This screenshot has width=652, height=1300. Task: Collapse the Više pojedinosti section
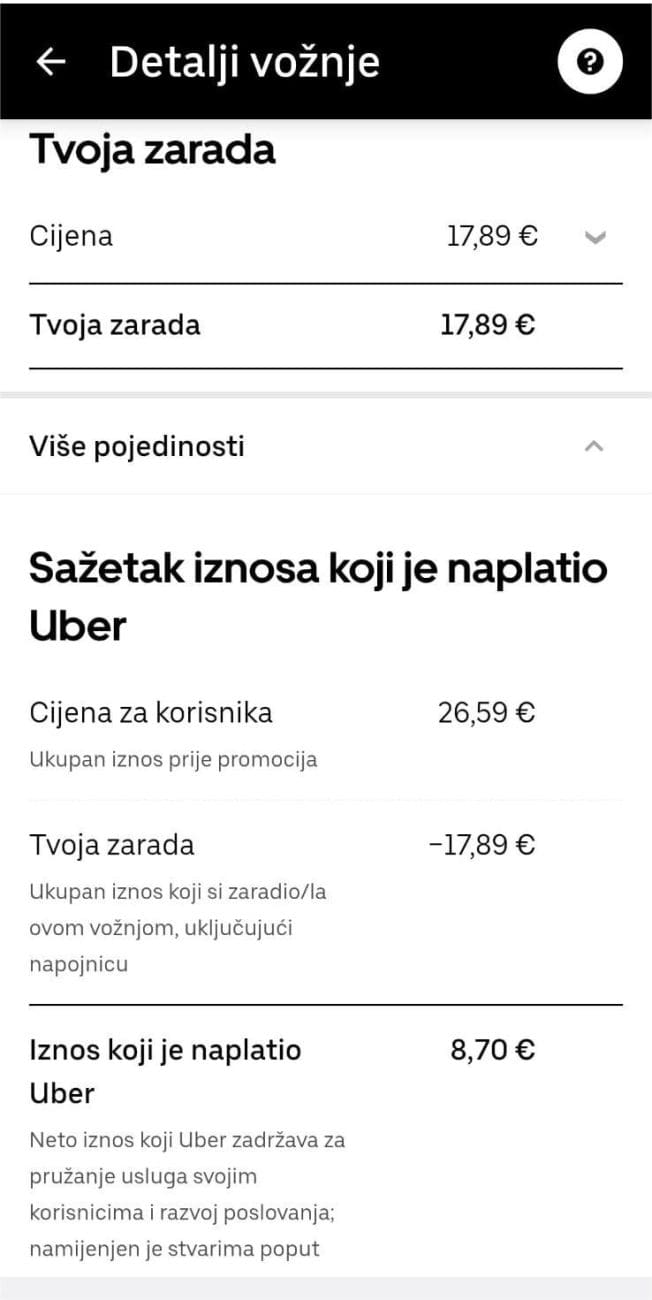click(x=594, y=446)
